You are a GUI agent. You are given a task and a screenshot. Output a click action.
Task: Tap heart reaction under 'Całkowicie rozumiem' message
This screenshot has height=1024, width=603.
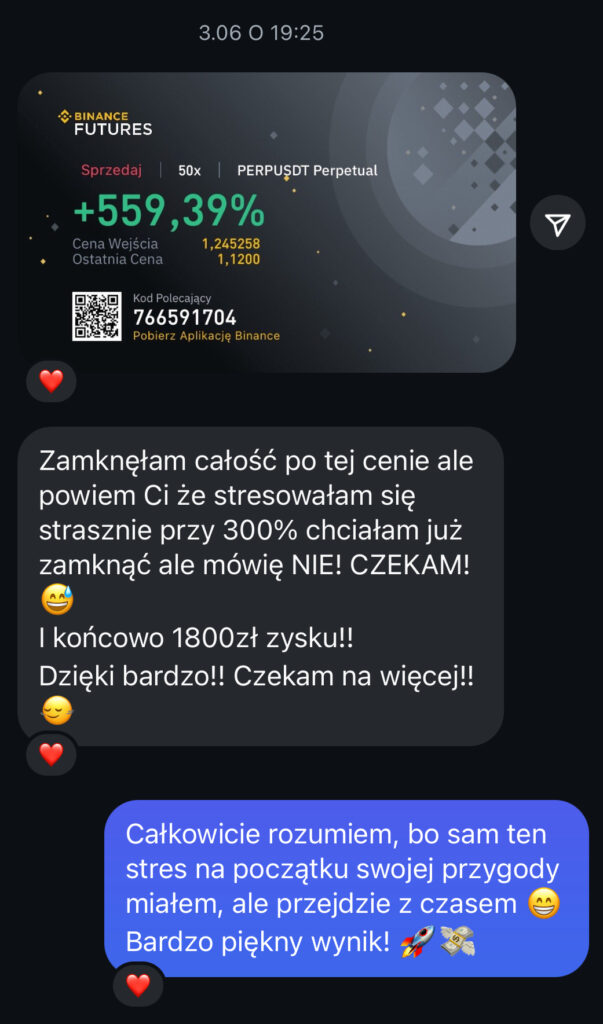(138, 985)
